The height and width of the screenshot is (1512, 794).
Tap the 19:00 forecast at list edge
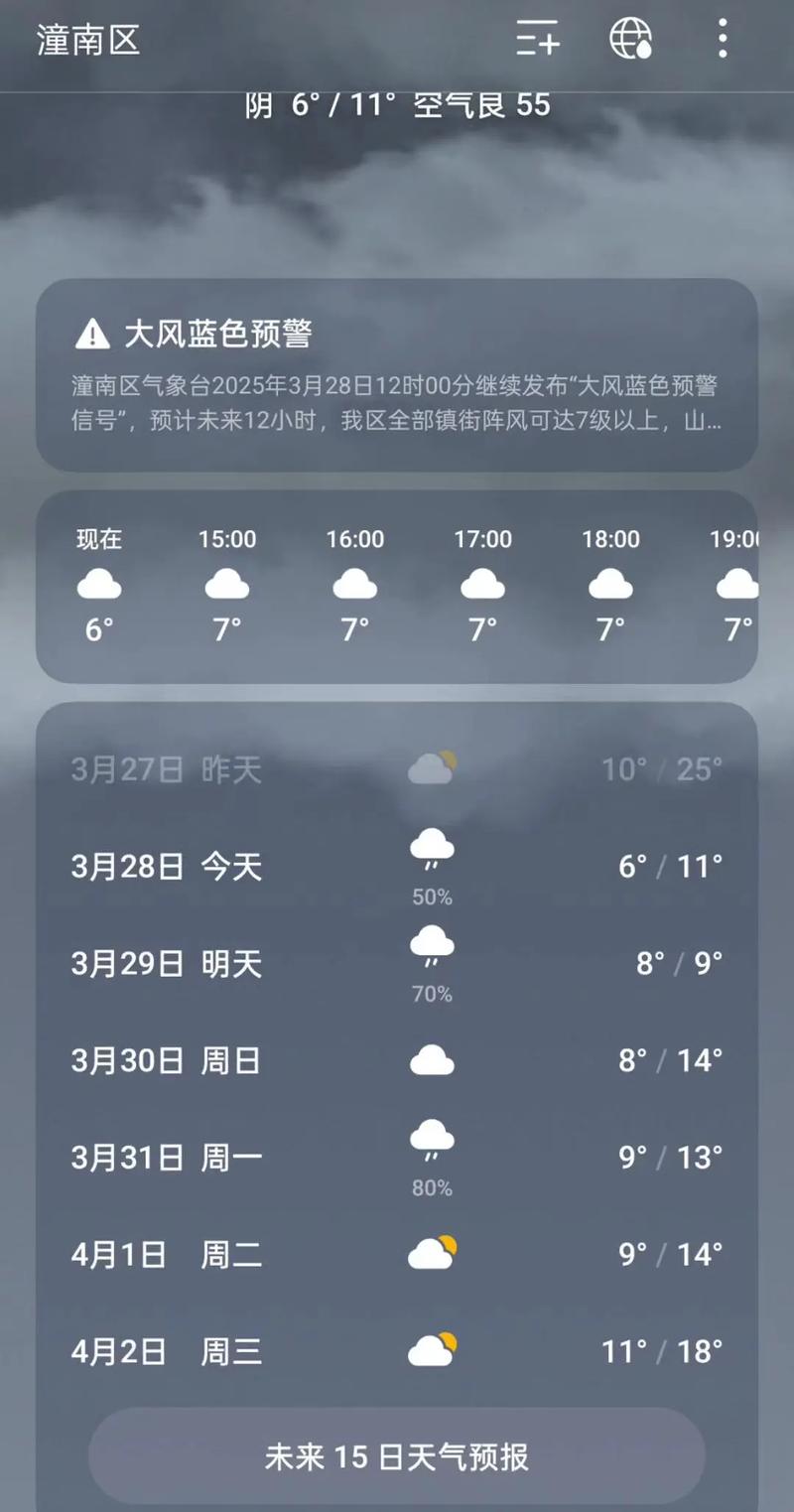(737, 585)
